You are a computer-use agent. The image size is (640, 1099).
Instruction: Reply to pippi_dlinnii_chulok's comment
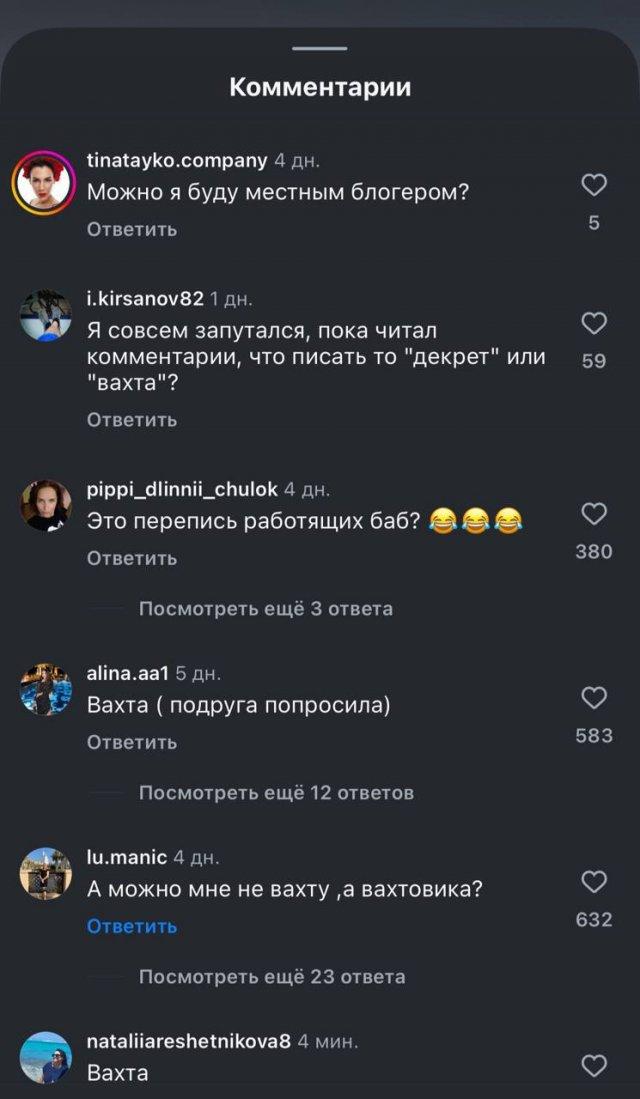click(132, 558)
